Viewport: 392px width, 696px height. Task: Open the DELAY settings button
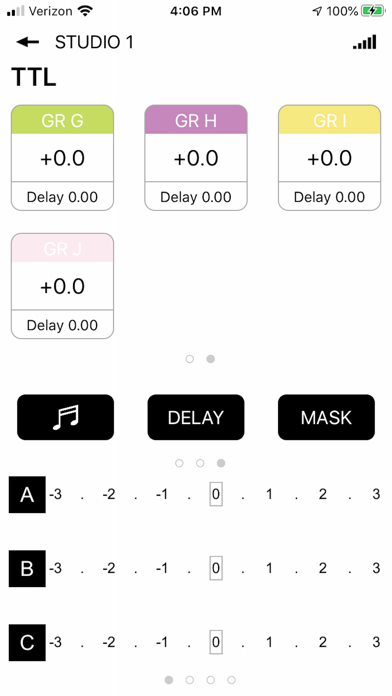[196, 417]
